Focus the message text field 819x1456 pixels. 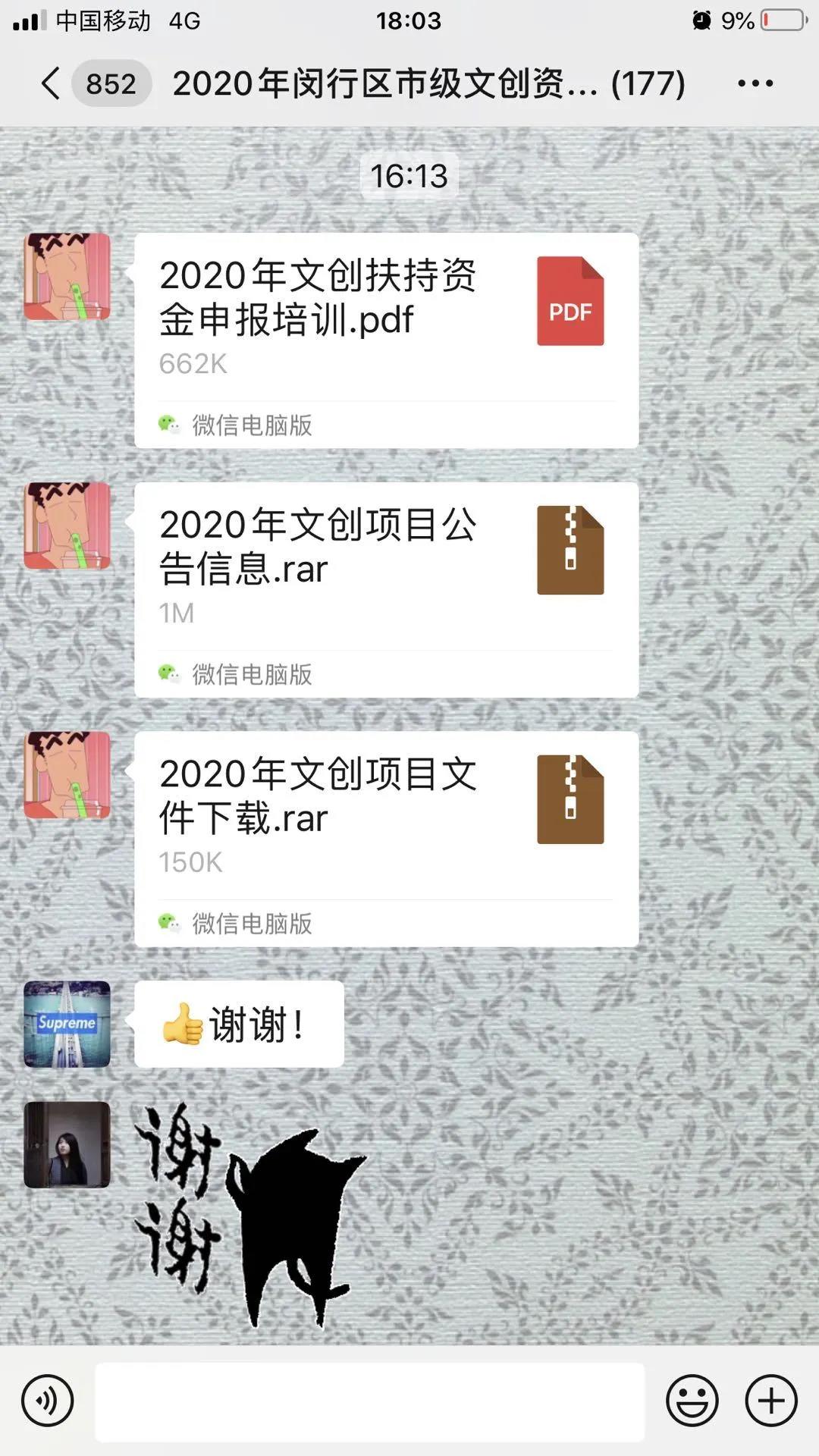coord(369,1401)
